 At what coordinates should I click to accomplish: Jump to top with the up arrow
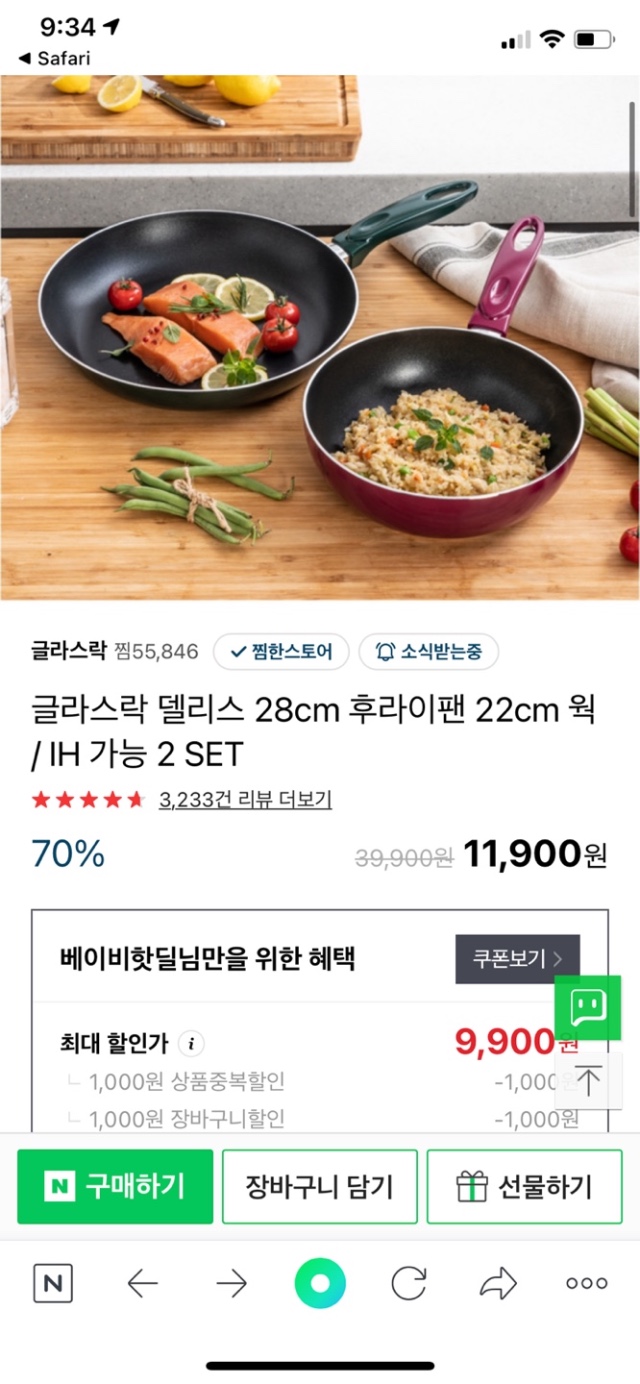(x=588, y=1081)
